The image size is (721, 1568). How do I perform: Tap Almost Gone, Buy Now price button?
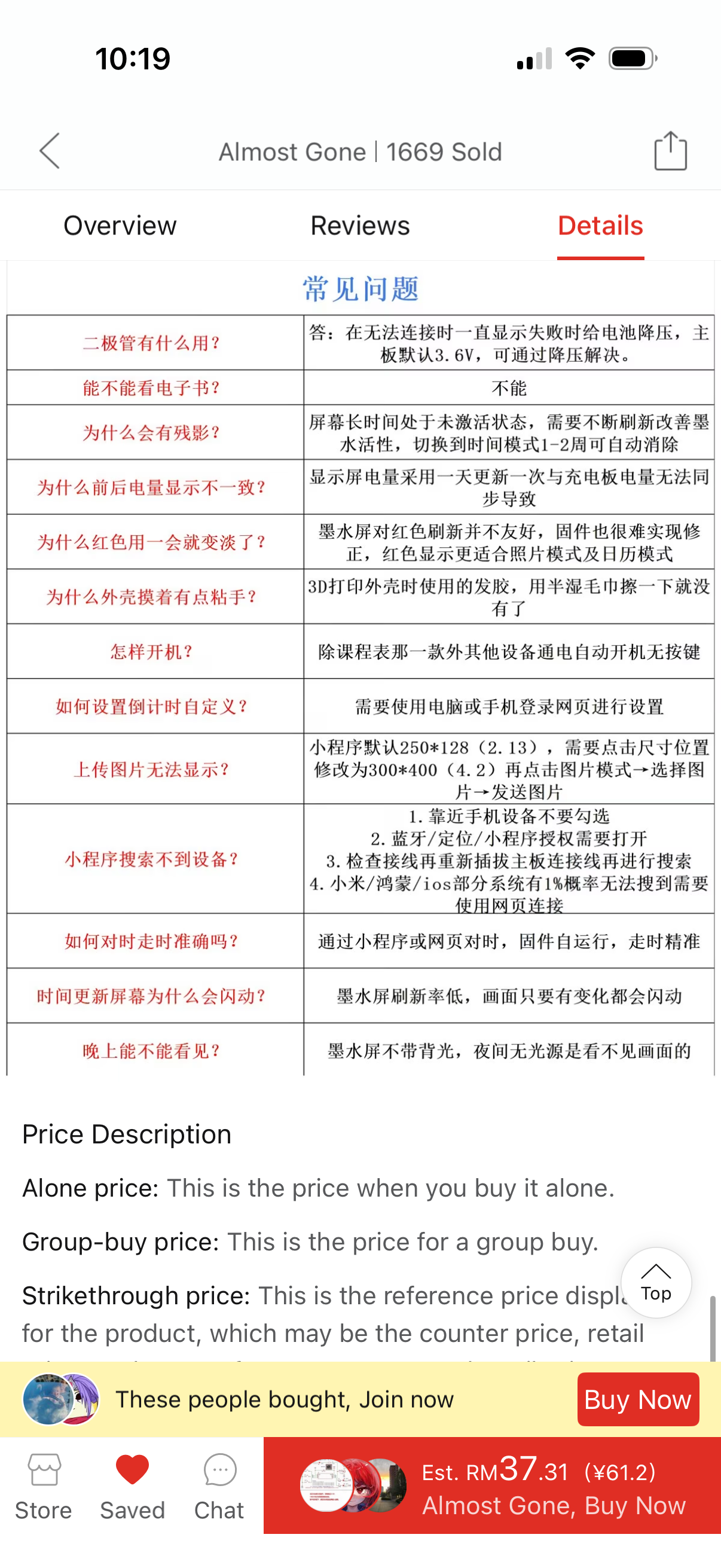coord(492,1485)
